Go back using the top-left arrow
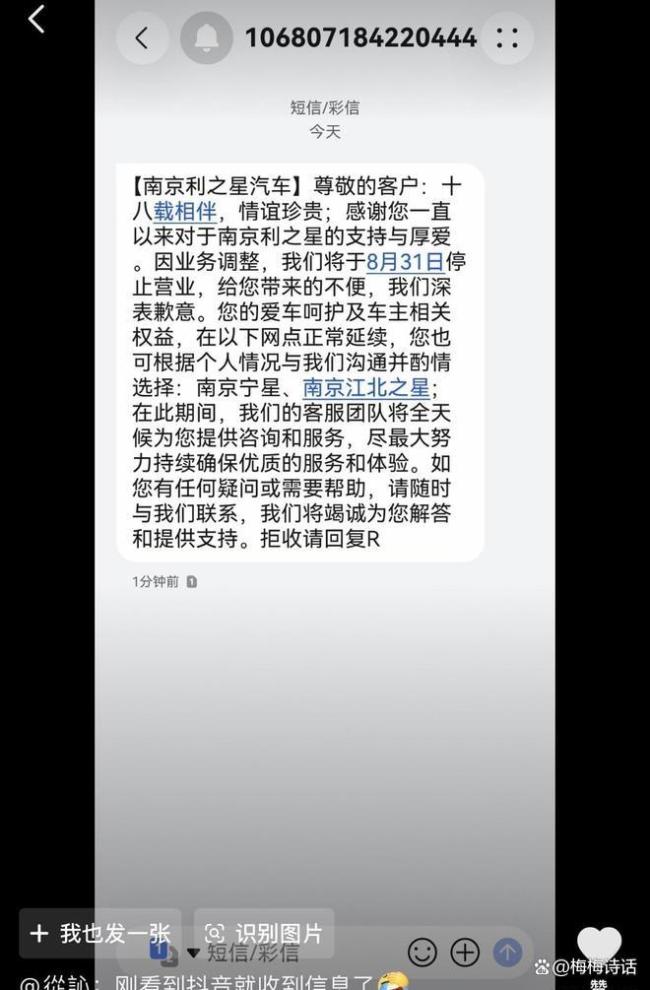650x990 pixels. (x=37, y=19)
